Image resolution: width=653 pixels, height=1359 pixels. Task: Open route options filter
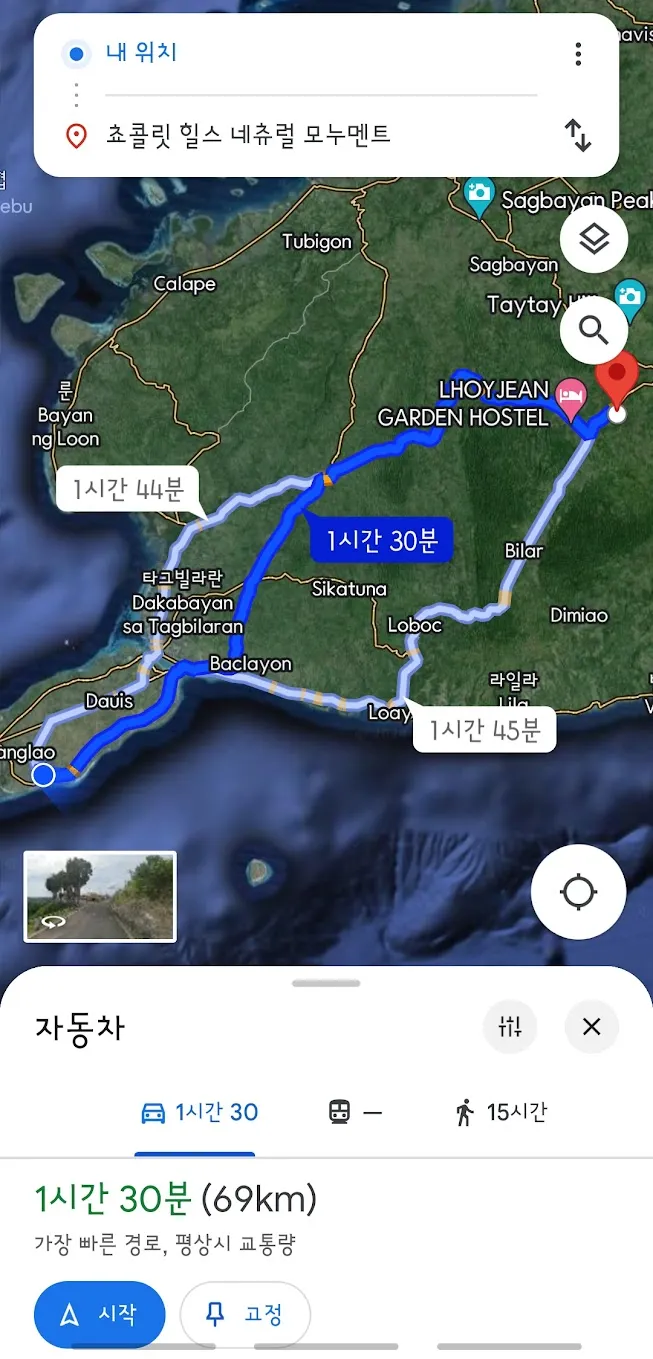[510, 1026]
